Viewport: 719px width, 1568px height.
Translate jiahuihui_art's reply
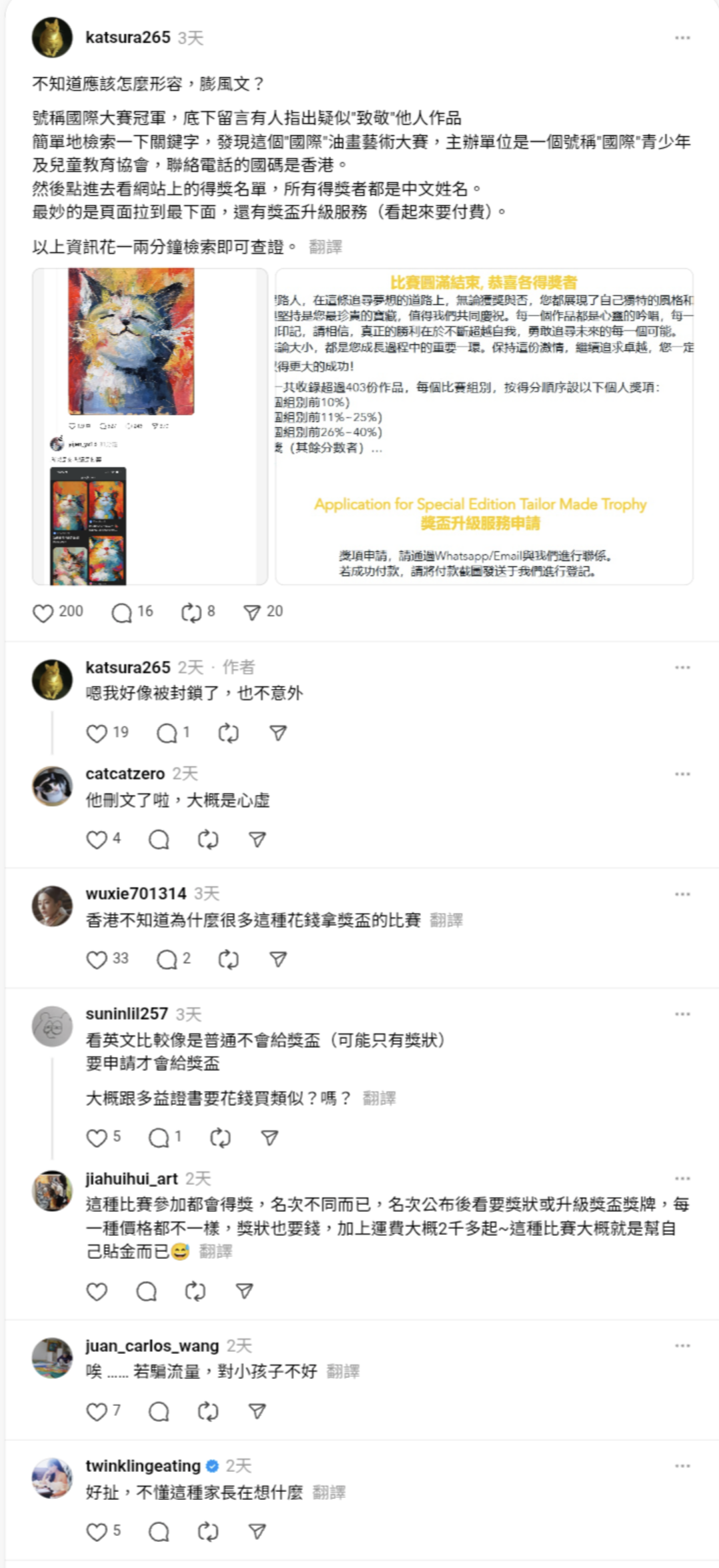215,1251
